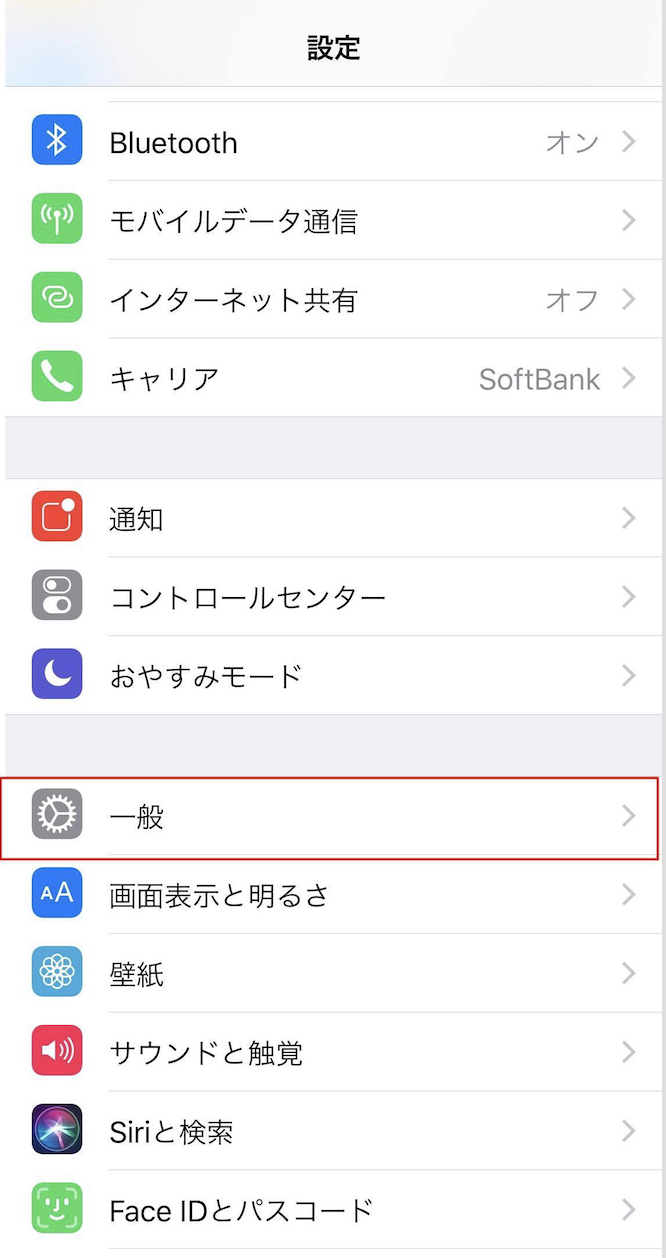
Task: Open 画面表示と明るさ settings
Action: [333, 894]
